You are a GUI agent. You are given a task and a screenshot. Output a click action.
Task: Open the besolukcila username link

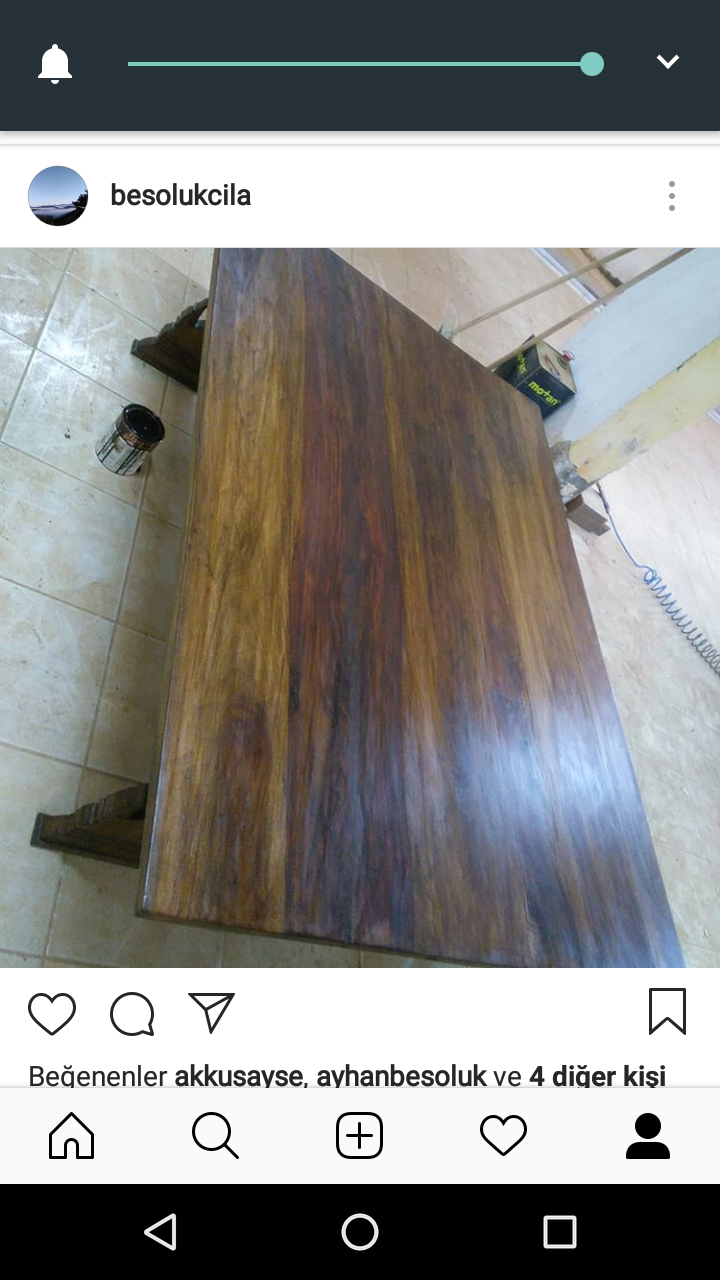point(180,196)
